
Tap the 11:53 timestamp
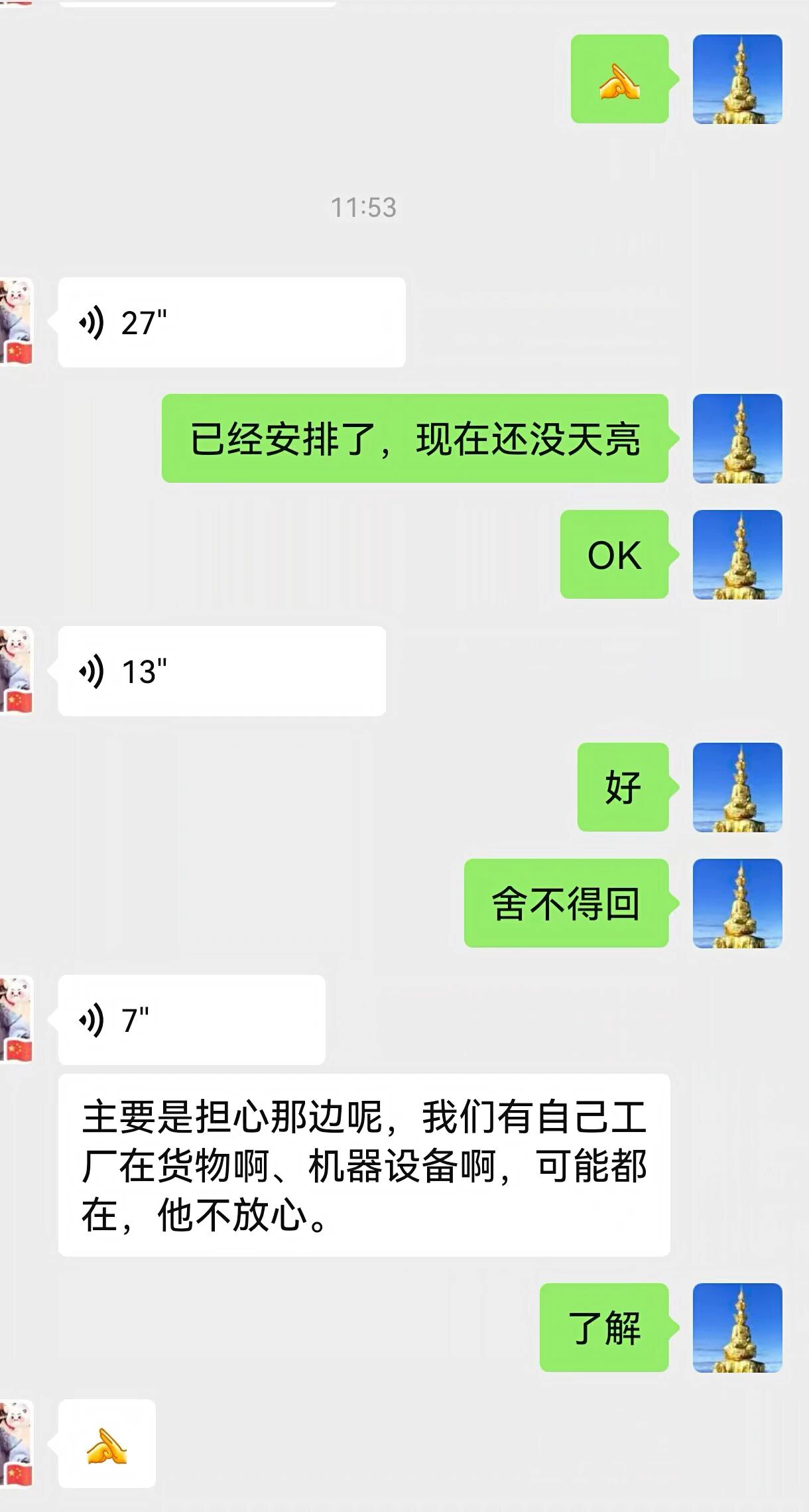pyautogui.click(x=364, y=208)
